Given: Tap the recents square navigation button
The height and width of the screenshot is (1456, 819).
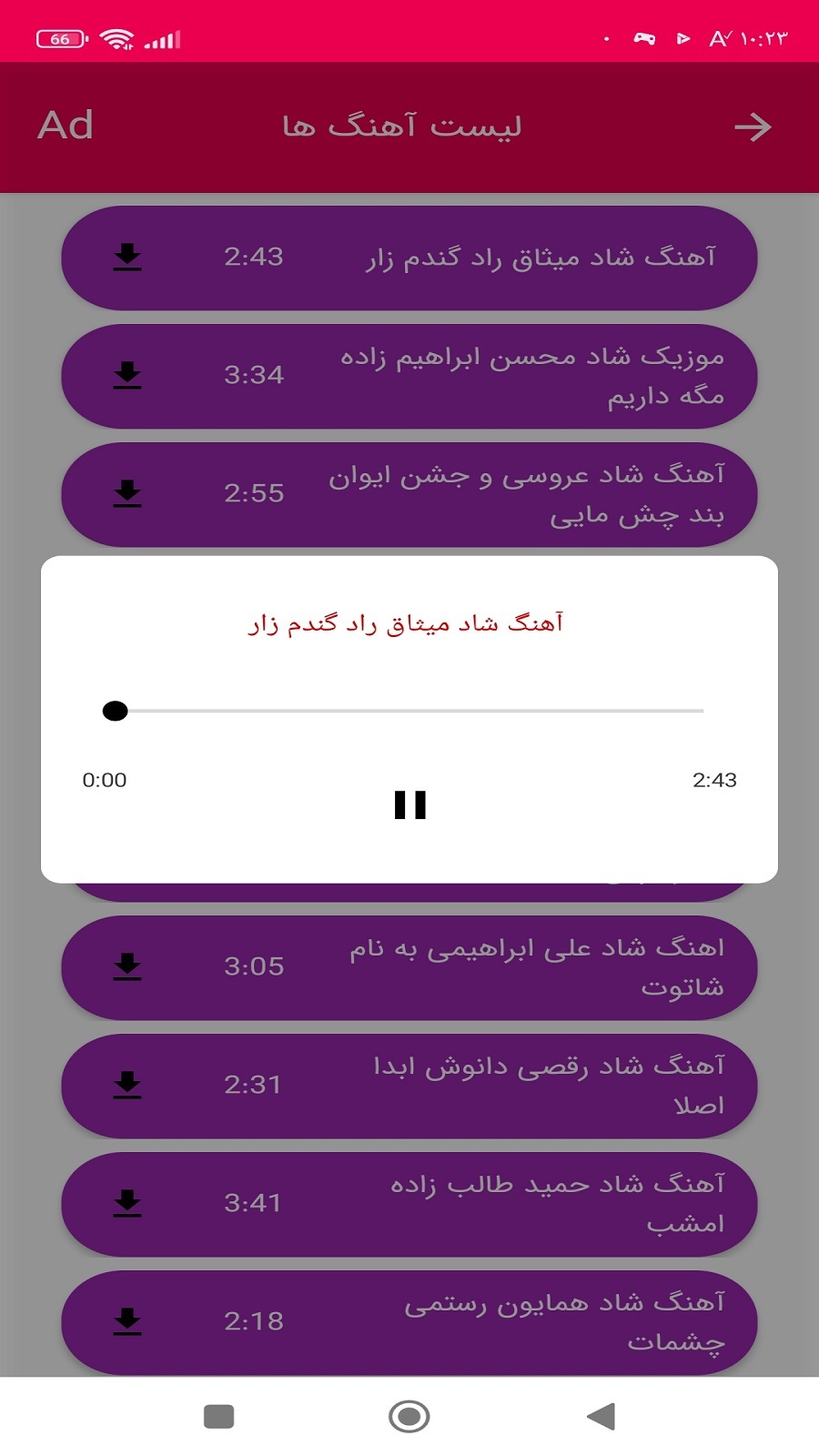Looking at the screenshot, I should pos(218,1416).
